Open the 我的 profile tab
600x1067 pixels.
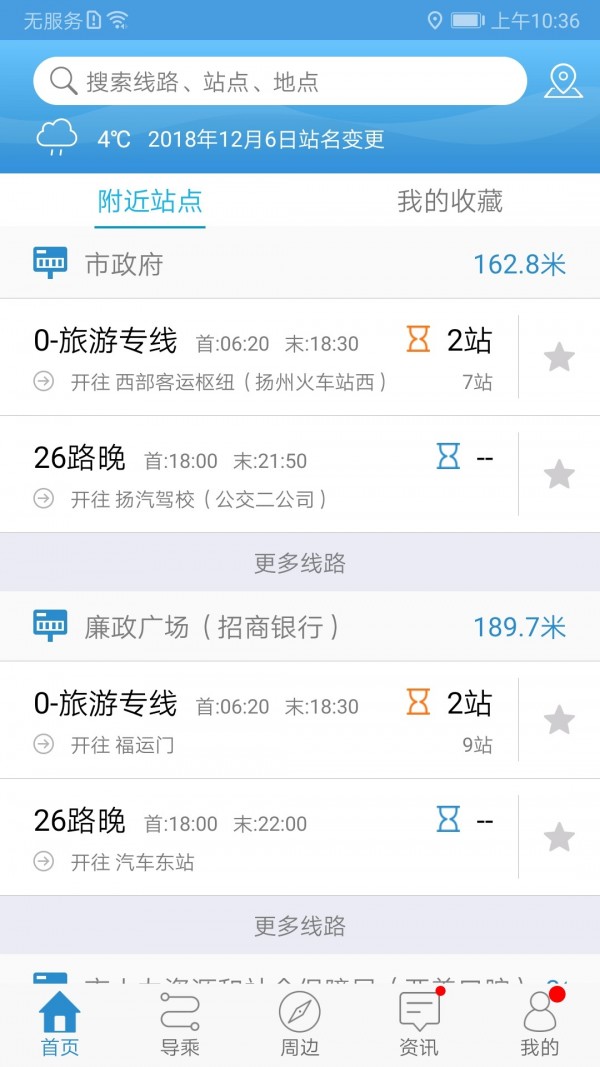[540, 1025]
